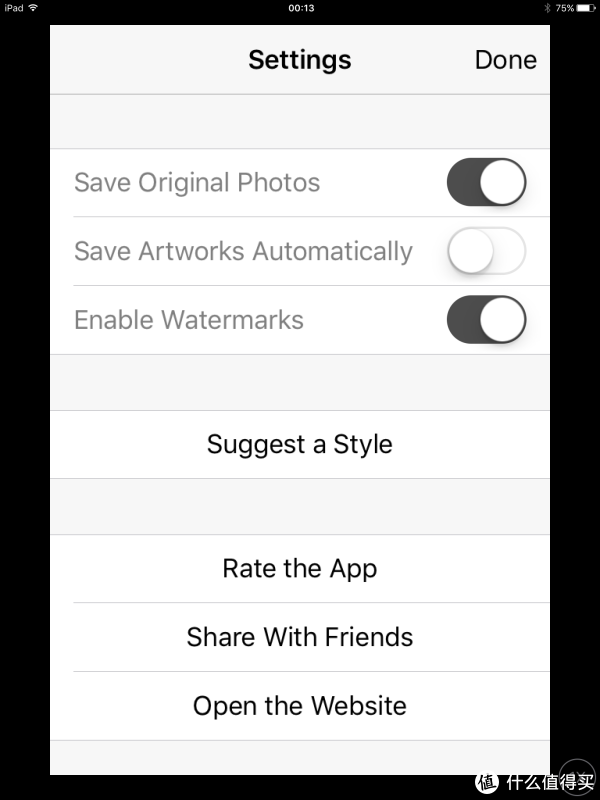Choose Share With Friends

[300, 637]
